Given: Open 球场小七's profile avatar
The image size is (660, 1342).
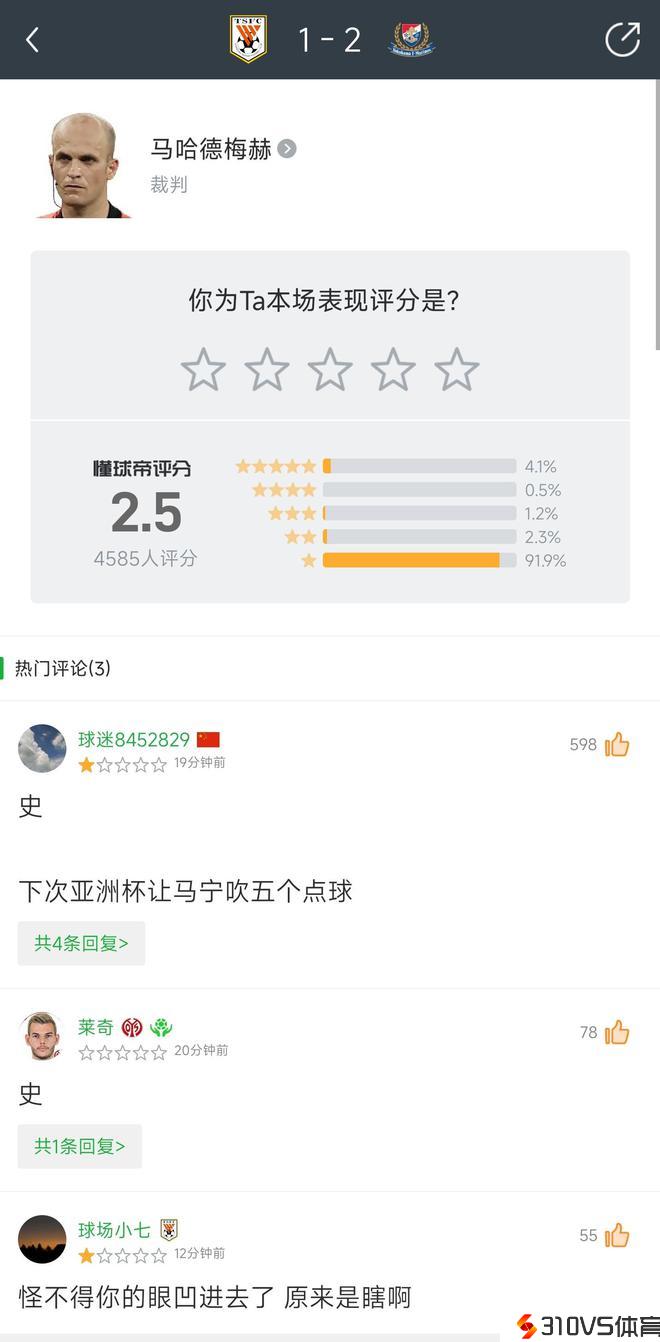Looking at the screenshot, I should [42, 1239].
